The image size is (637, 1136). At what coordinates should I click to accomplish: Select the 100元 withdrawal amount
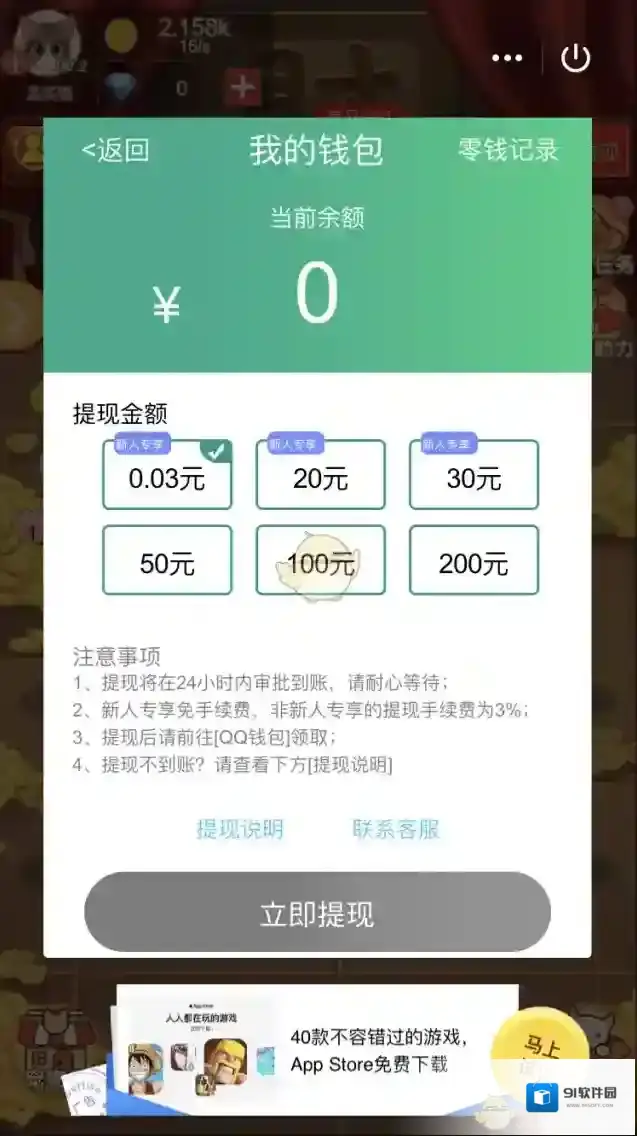tap(320, 561)
